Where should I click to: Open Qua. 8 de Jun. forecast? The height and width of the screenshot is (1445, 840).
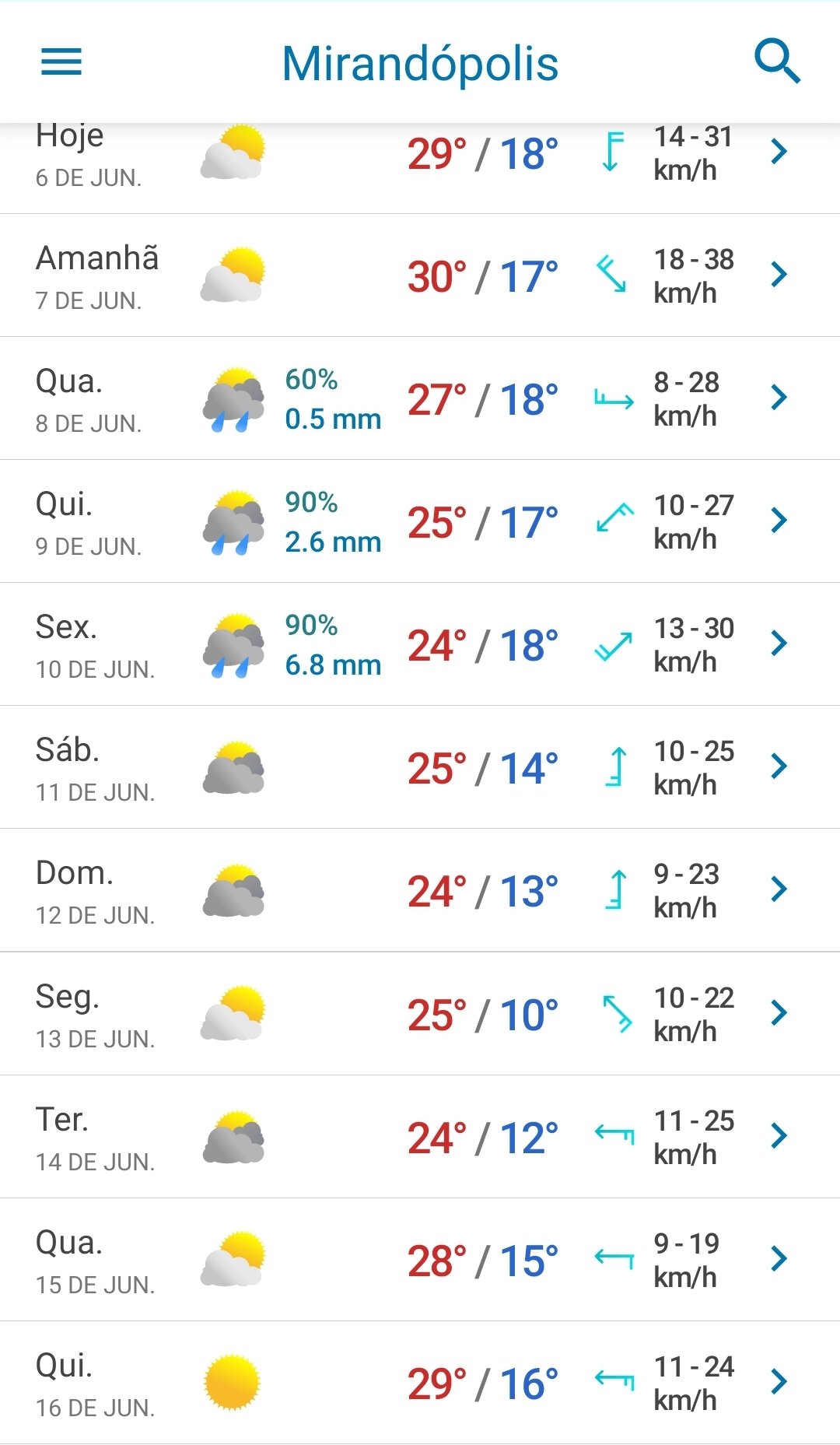pos(420,398)
